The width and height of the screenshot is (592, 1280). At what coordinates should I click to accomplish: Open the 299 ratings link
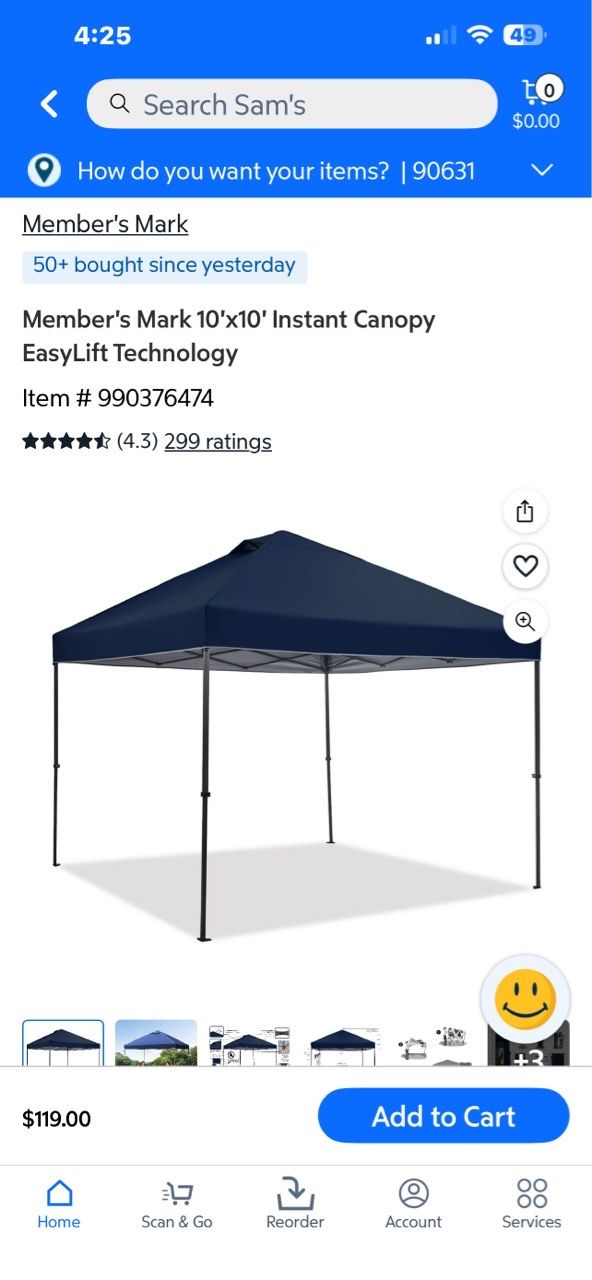218,441
